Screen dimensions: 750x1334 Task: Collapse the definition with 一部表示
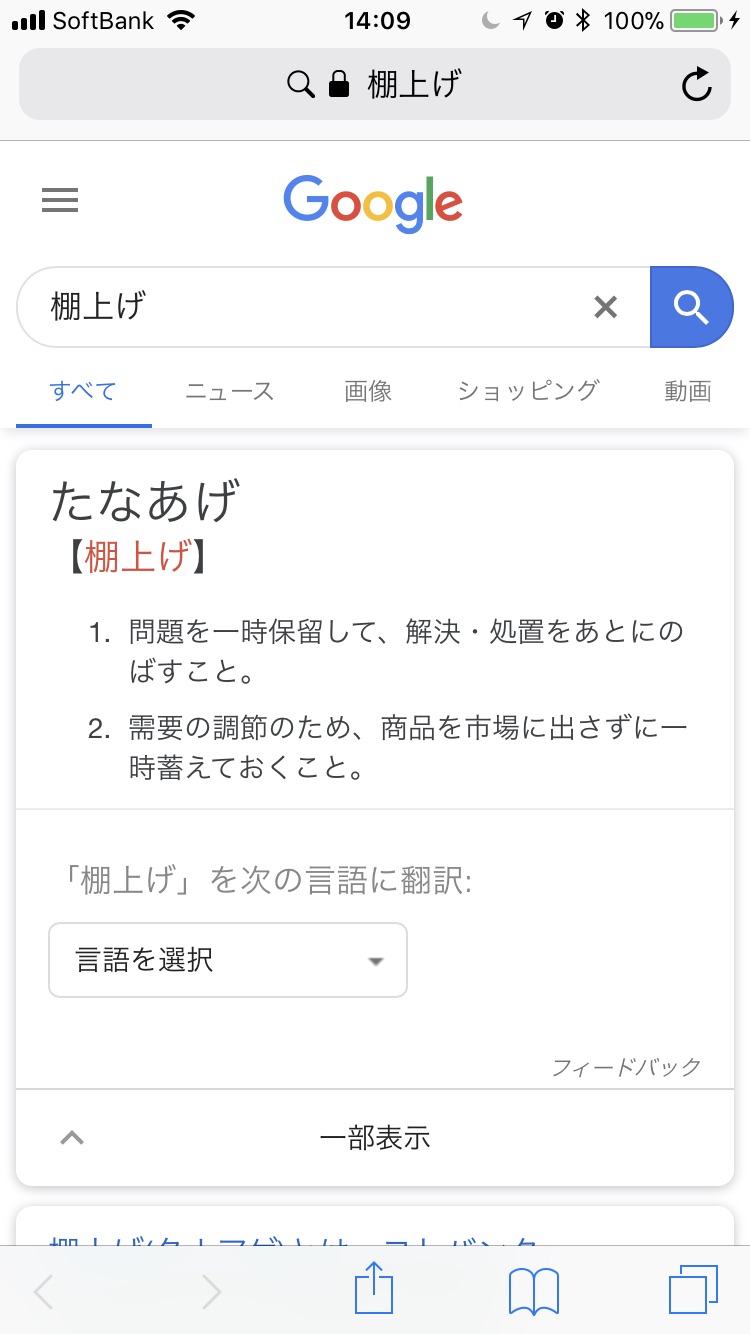click(x=375, y=1137)
